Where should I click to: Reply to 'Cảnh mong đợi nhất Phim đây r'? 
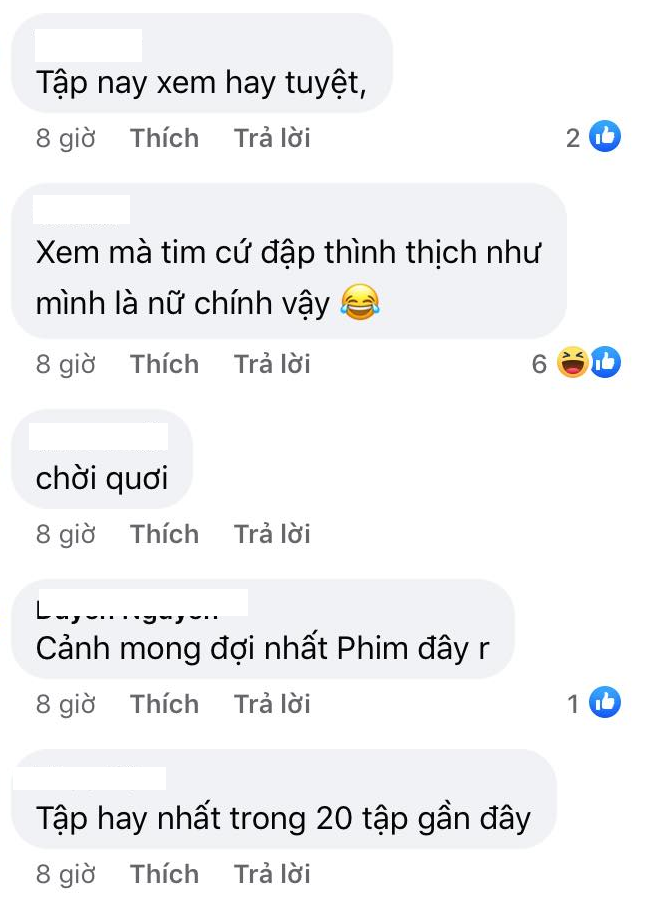[x=272, y=704]
